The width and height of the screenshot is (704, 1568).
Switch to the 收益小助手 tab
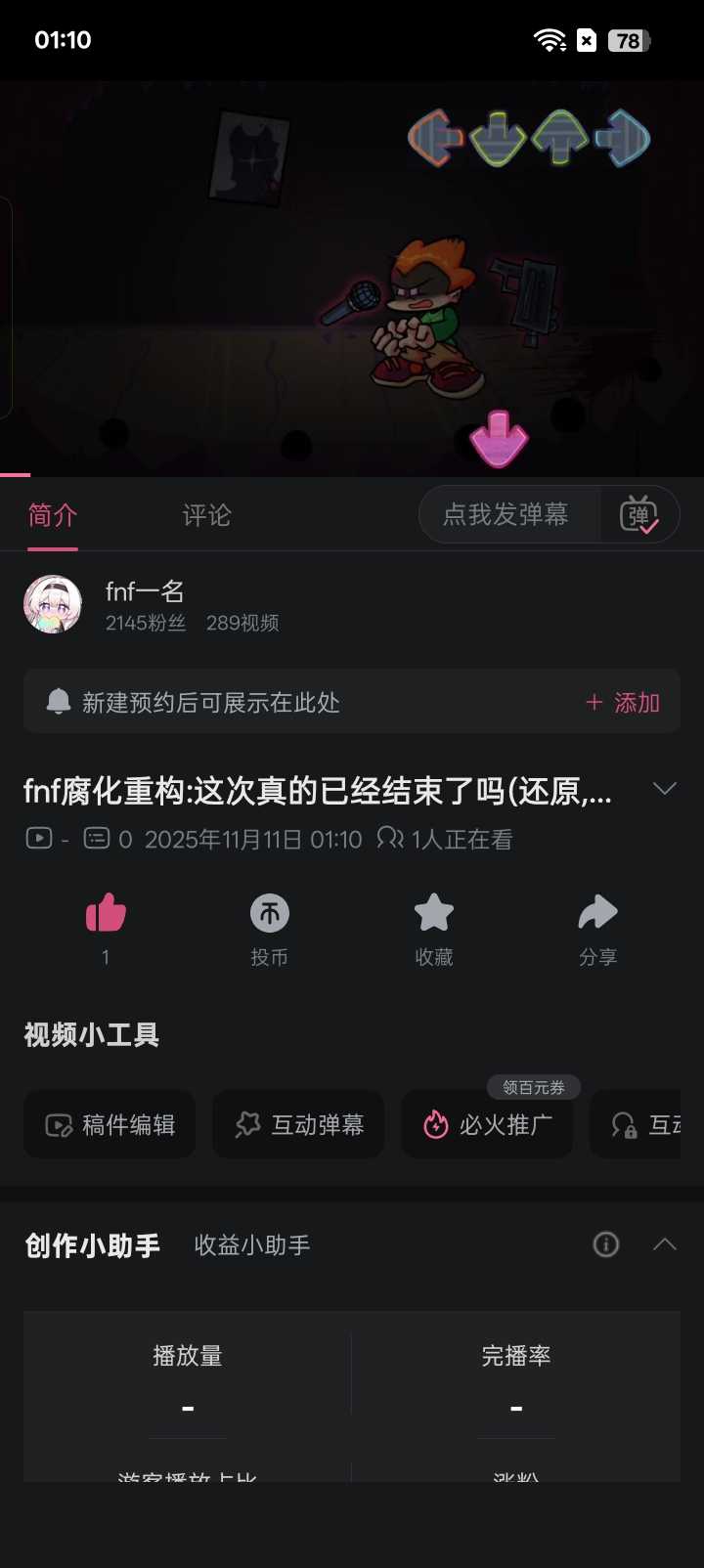(x=252, y=1245)
